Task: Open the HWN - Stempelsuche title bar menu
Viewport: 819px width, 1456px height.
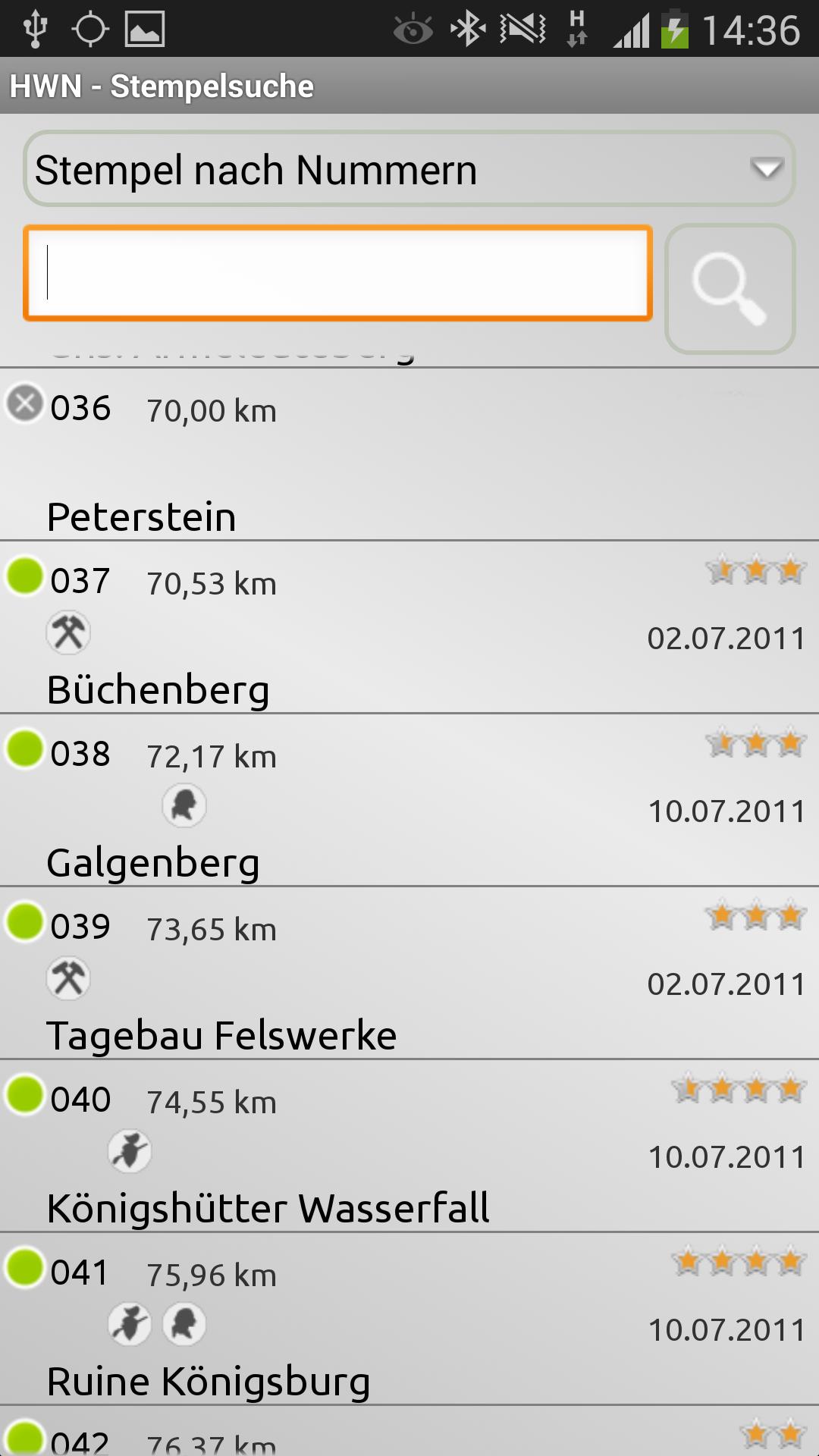Action: 160,86
